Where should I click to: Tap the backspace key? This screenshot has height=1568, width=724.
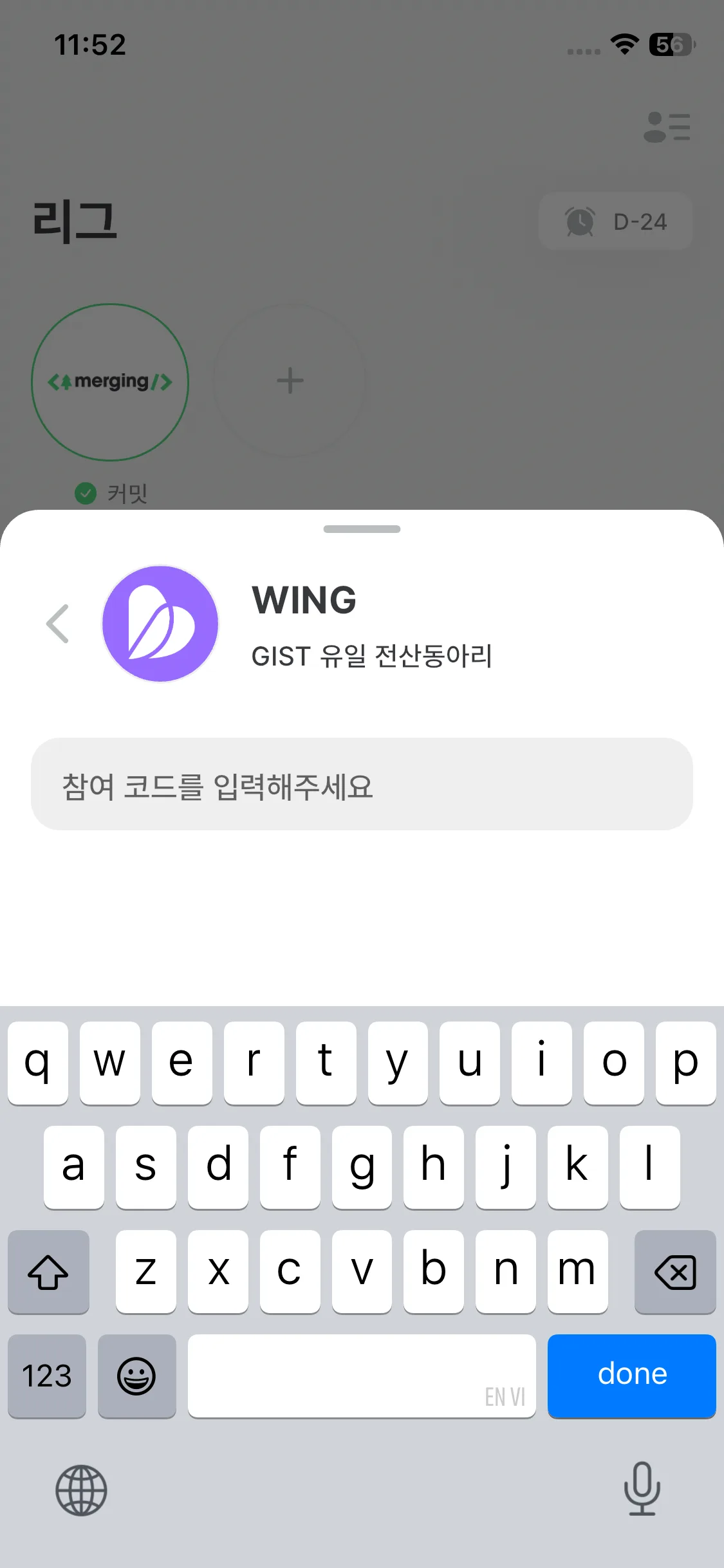(x=674, y=1272)
